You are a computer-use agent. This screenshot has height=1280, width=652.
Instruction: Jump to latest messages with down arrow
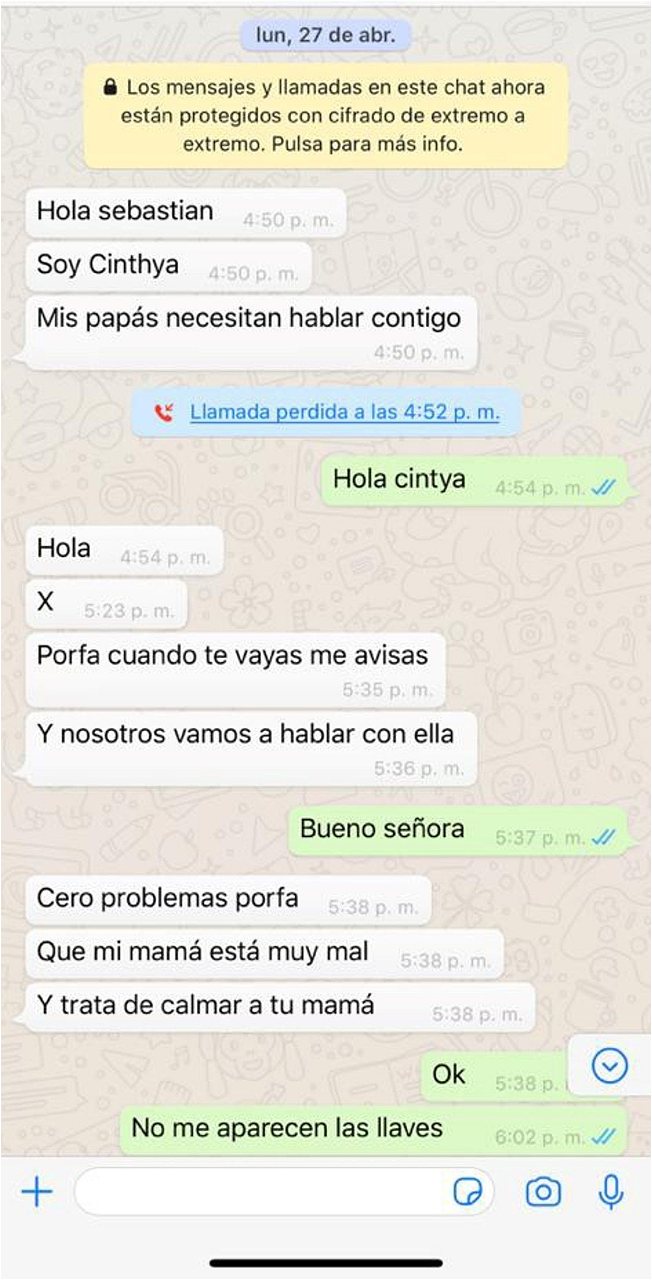coord(609,1067)
